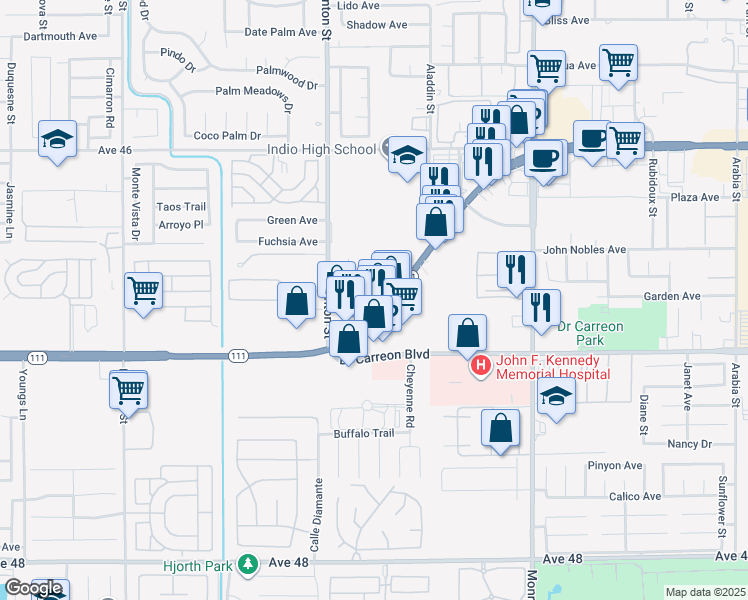Tap the coffee cup marker left of Rubidoux St cart
The image size is (748, 600).
(591, 140)
